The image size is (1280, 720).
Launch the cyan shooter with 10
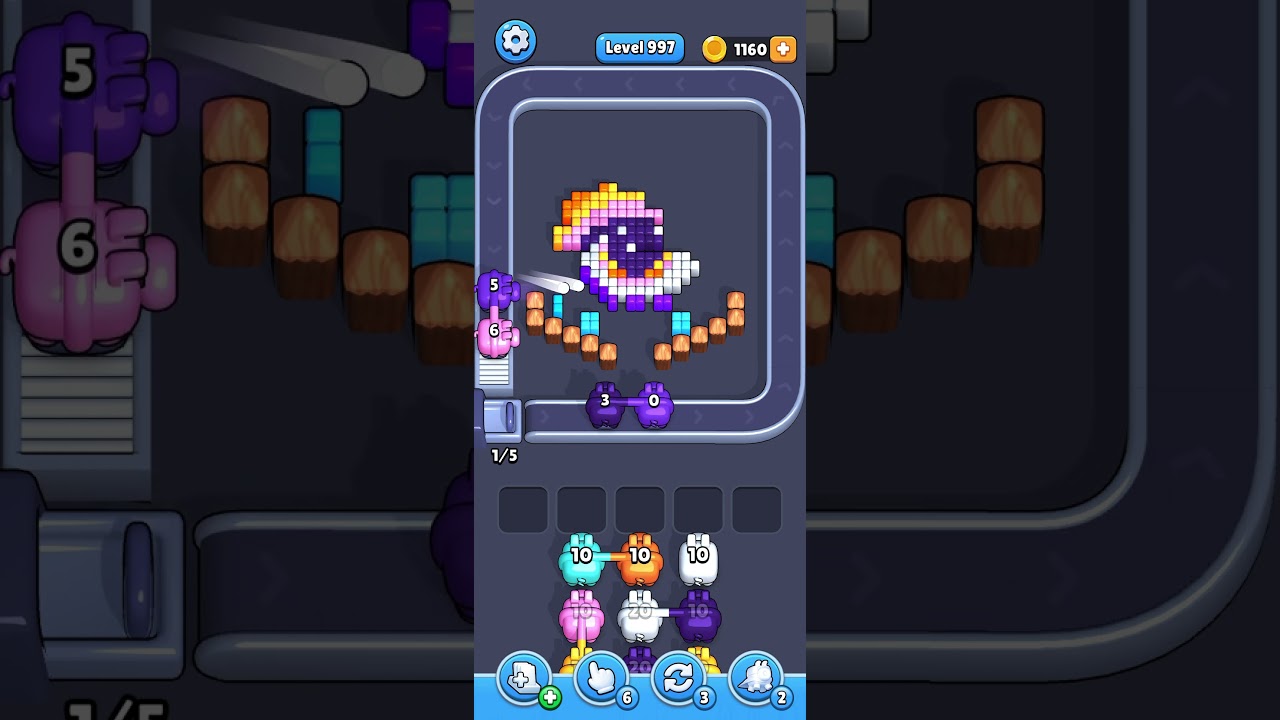(x=581, y=560)
